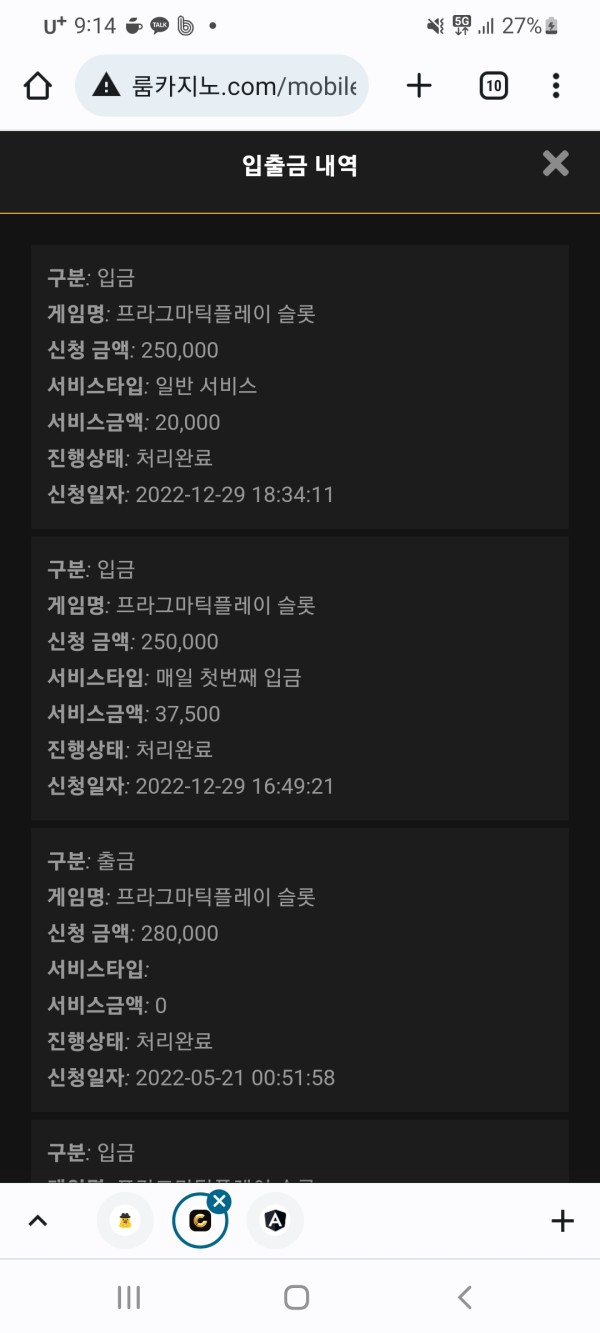Screen dimensions: 600x1333
Task: Open recent apps from the navigation bar
Action: tap(128, 1297)
